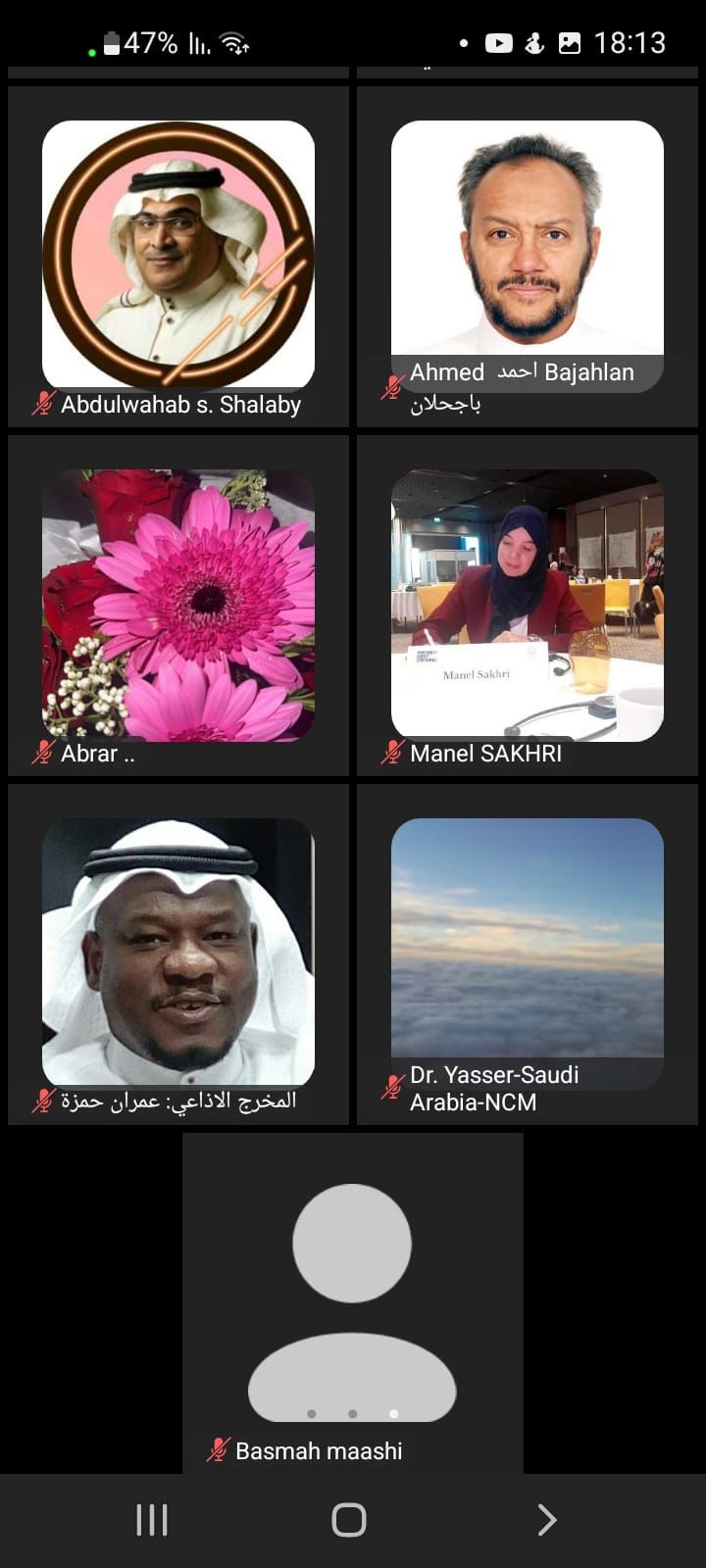Viewport: 706px width, 1568px height.
Task: Tap Dr. Yasser-Saudi Arabia-NCM tile
Action: pos(528,953)
